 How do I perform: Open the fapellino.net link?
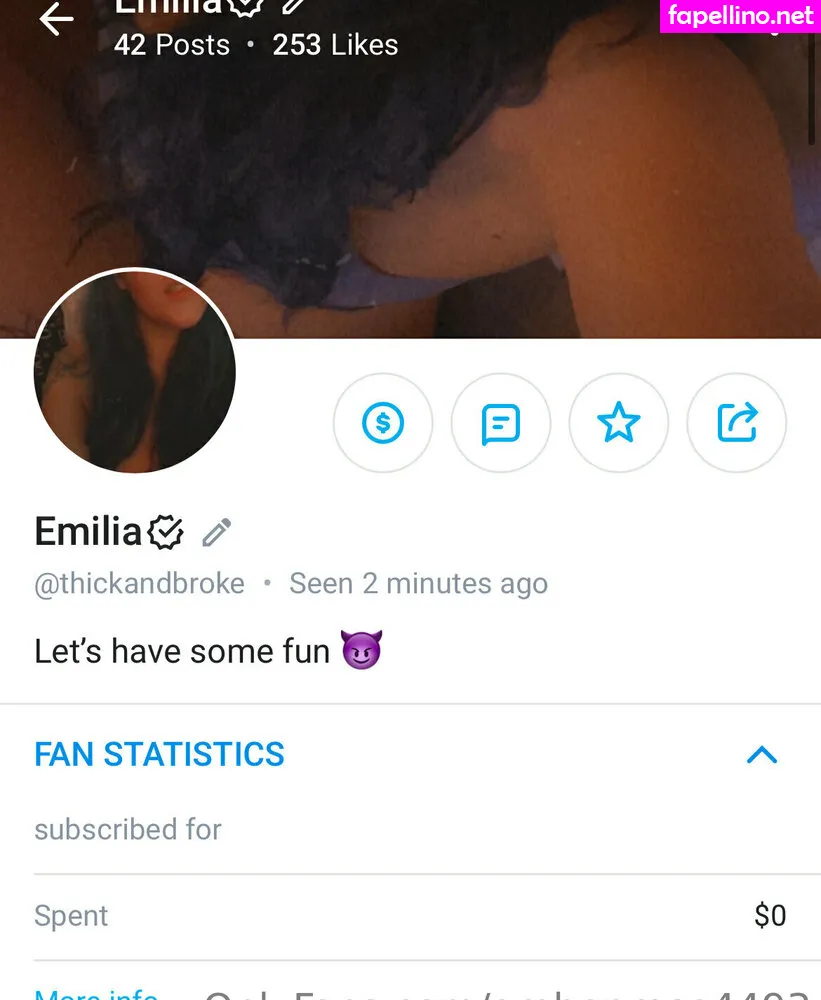coord(741,15)
